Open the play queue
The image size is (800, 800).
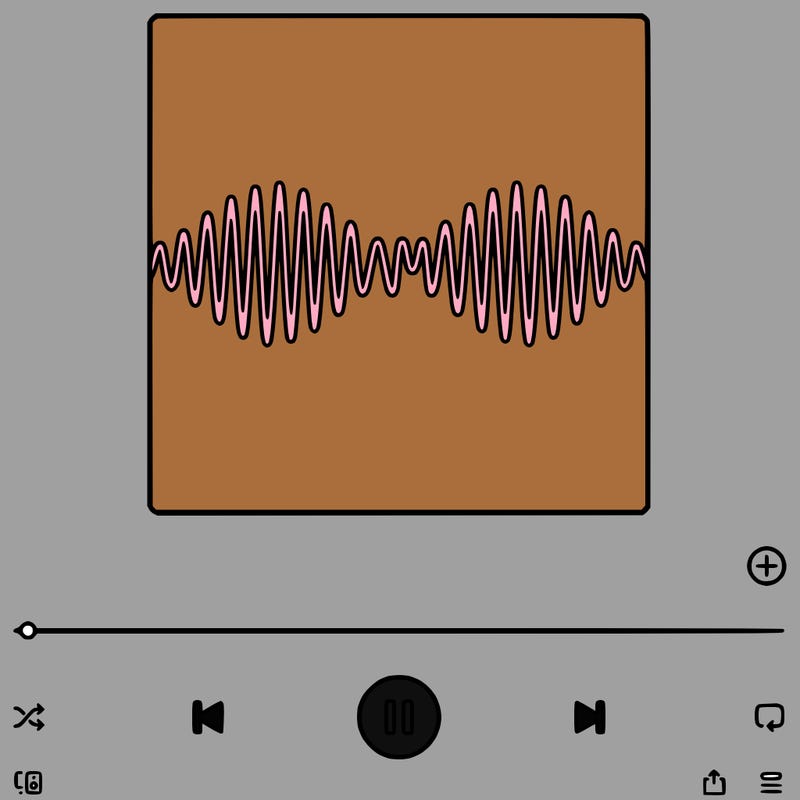click(x=771, y=782)
